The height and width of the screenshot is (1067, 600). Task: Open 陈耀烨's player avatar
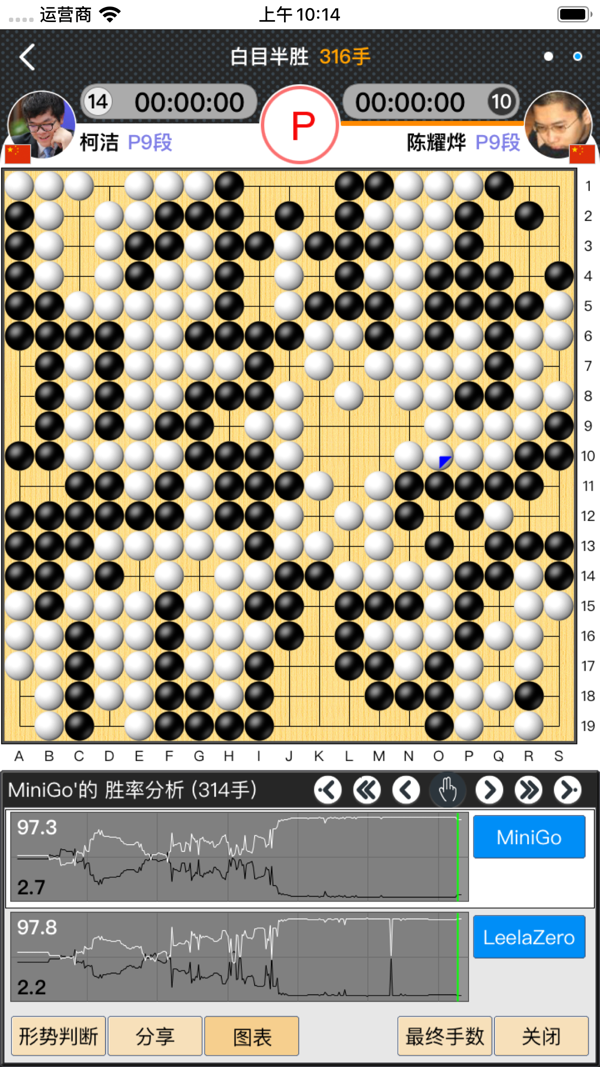point(558,124)
